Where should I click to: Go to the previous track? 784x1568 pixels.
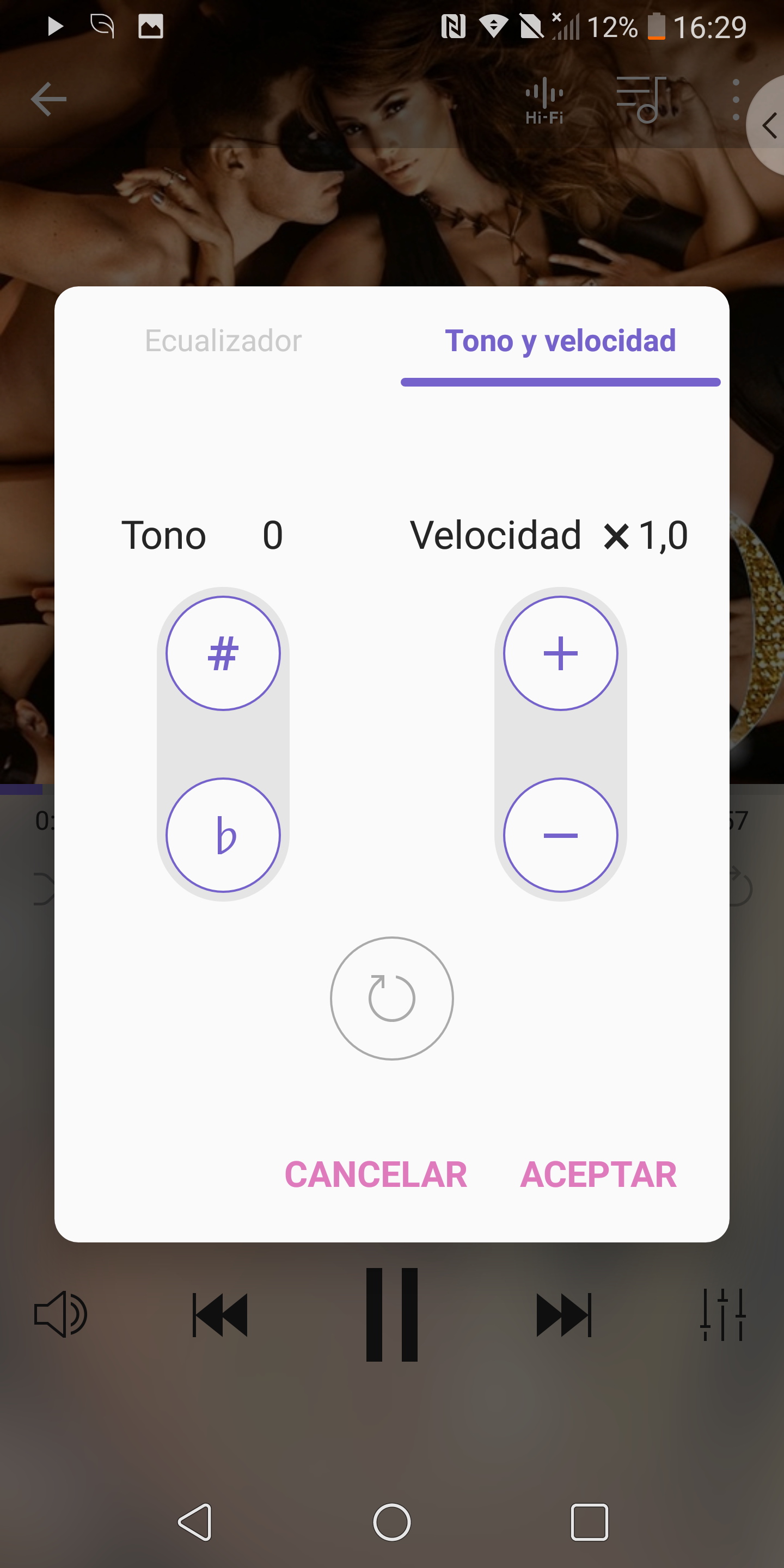[x=220, y=1315]
